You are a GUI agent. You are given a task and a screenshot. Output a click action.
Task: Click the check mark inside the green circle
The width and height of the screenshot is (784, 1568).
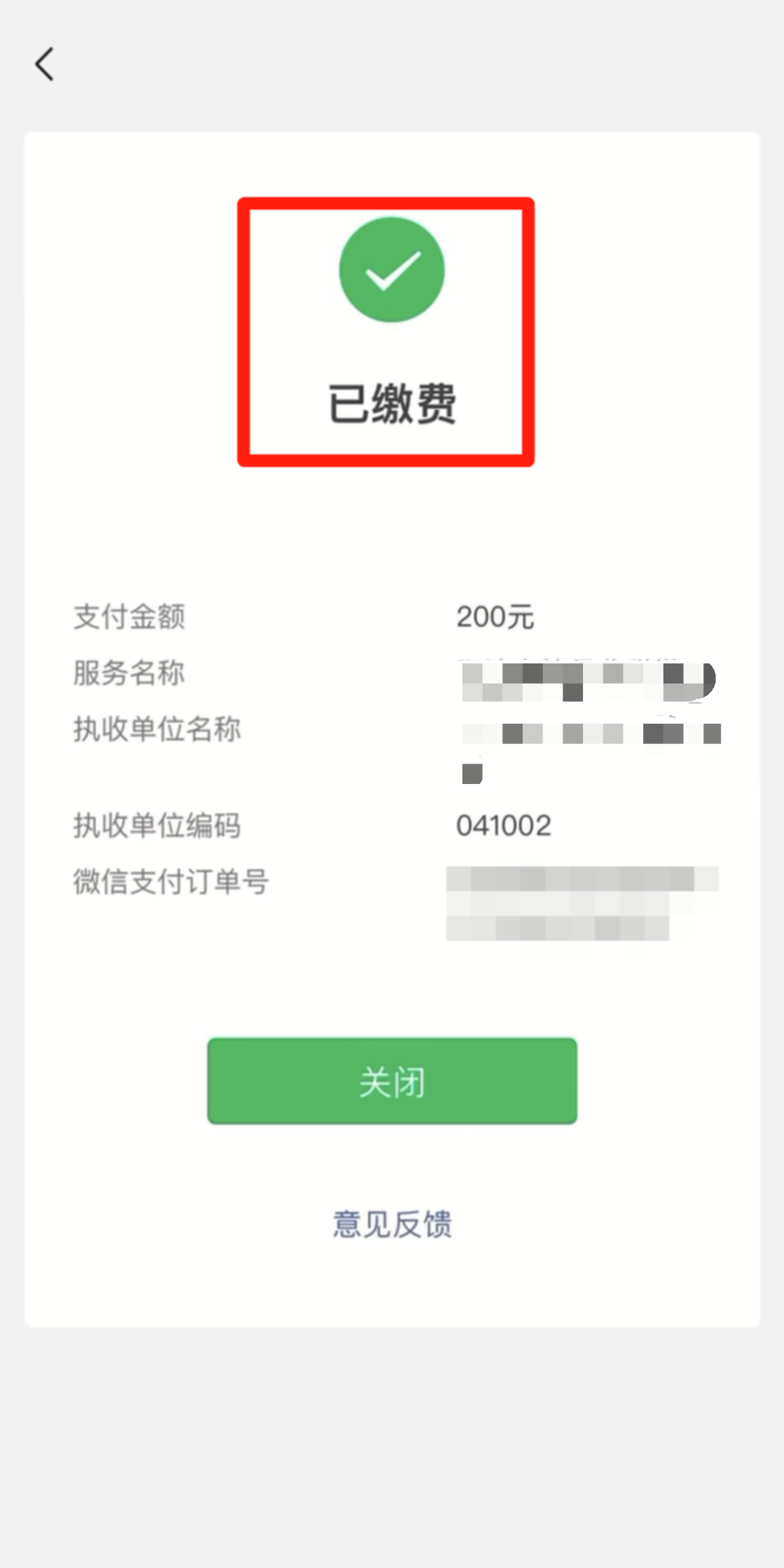(392, 269)
